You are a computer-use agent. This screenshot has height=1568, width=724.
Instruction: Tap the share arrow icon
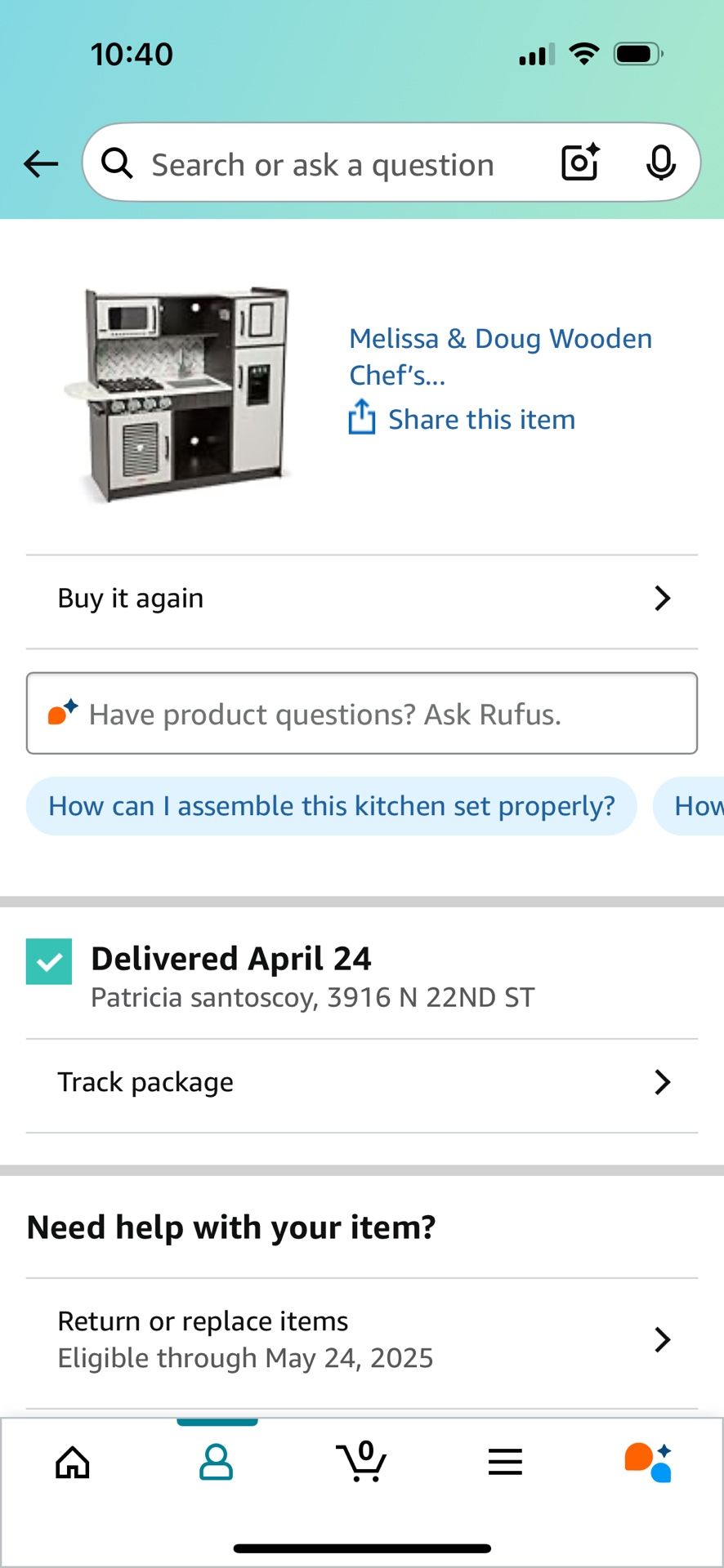[360, 418]
